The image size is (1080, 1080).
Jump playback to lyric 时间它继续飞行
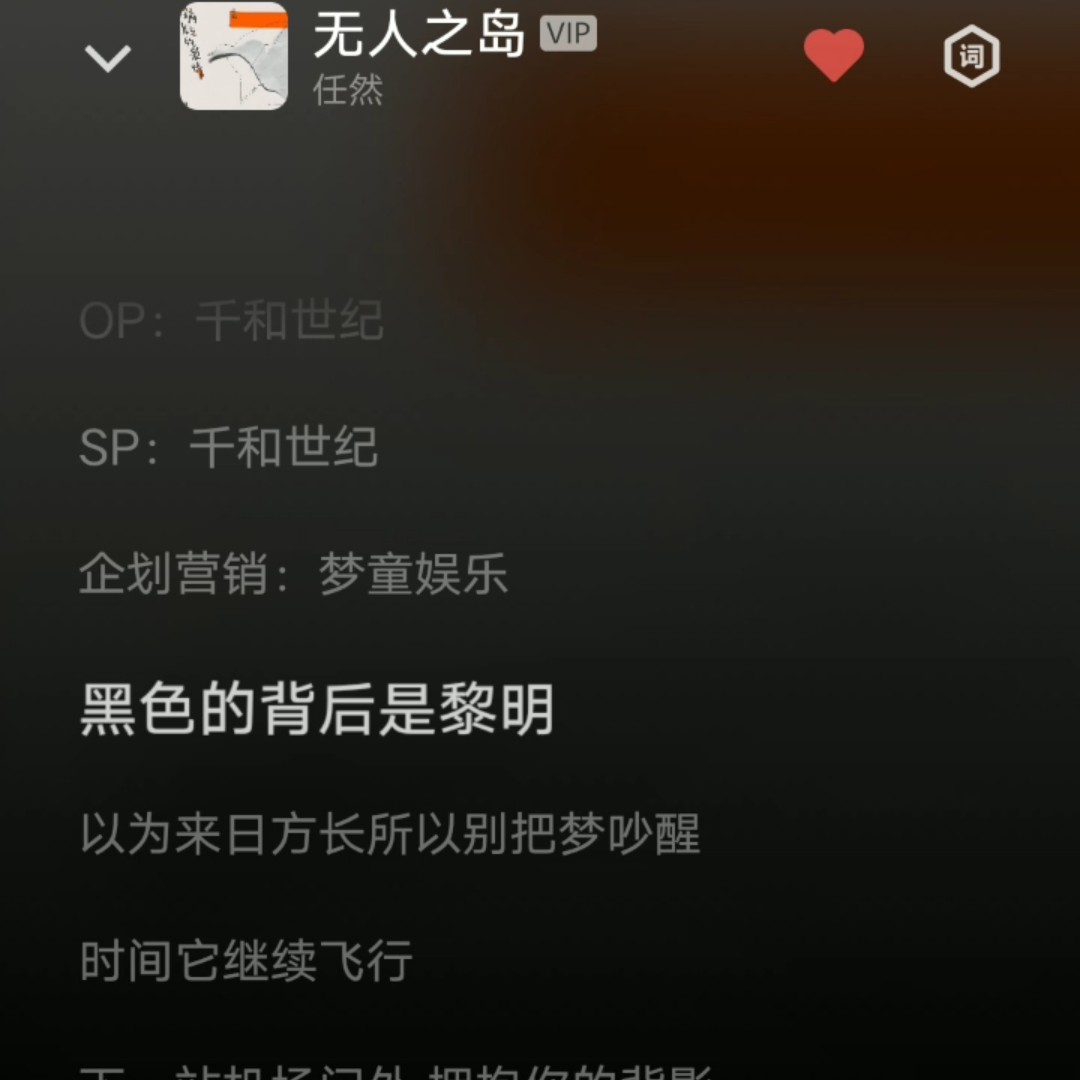246,961
